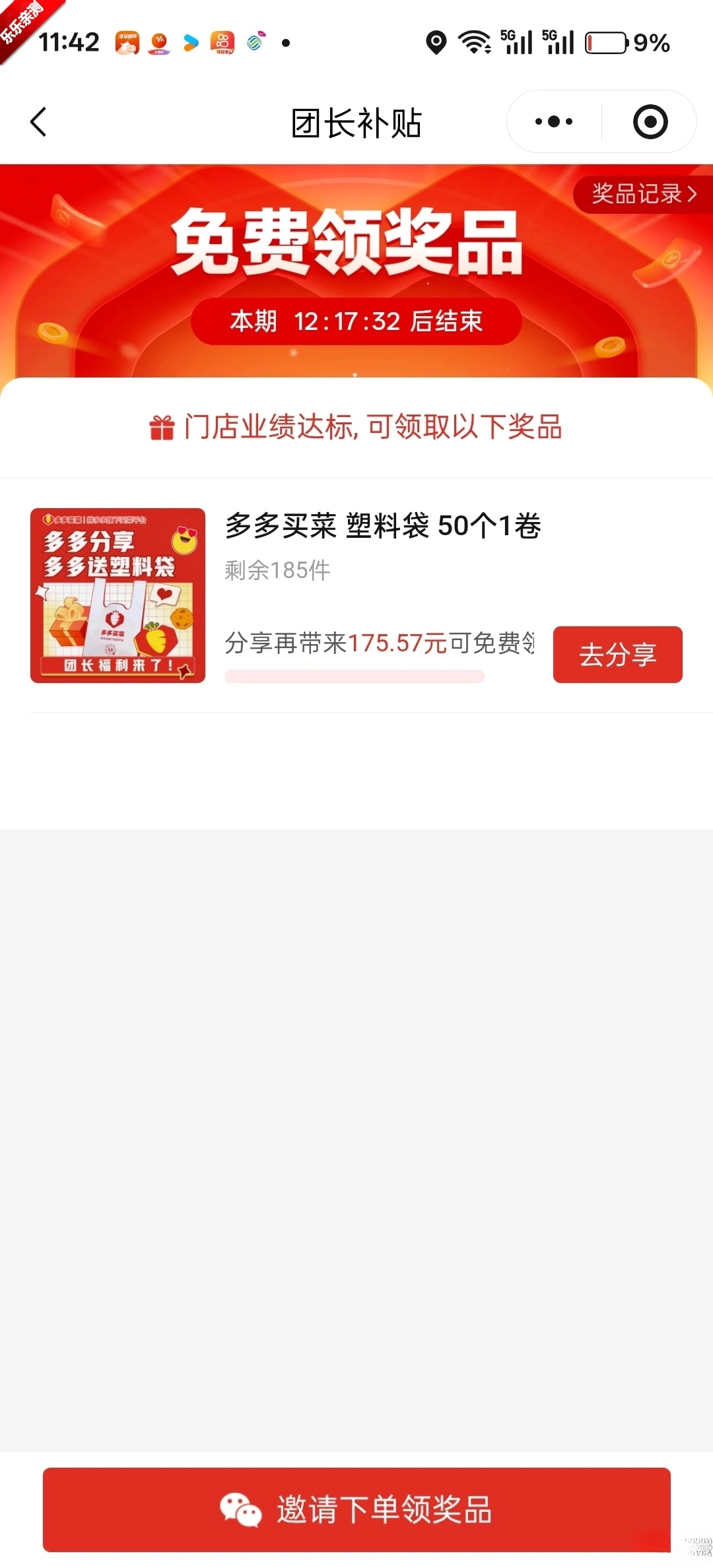Tap the countdown timer banner
Image resolution: width=713 pixels, height=1568 pixels.
(356, 321)
